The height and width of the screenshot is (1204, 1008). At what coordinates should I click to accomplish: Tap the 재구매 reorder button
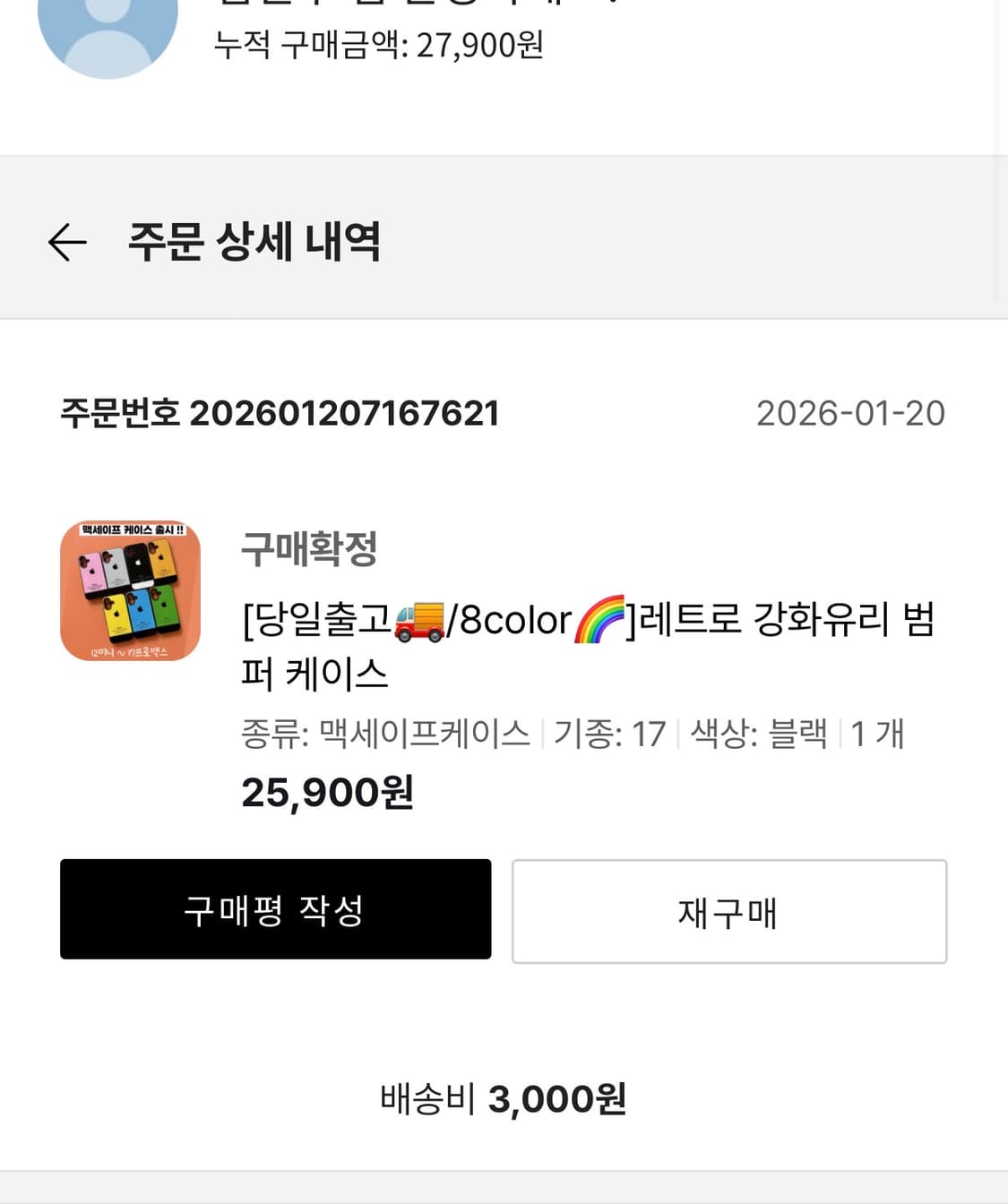pyautogui.click(x=728, y=911)
